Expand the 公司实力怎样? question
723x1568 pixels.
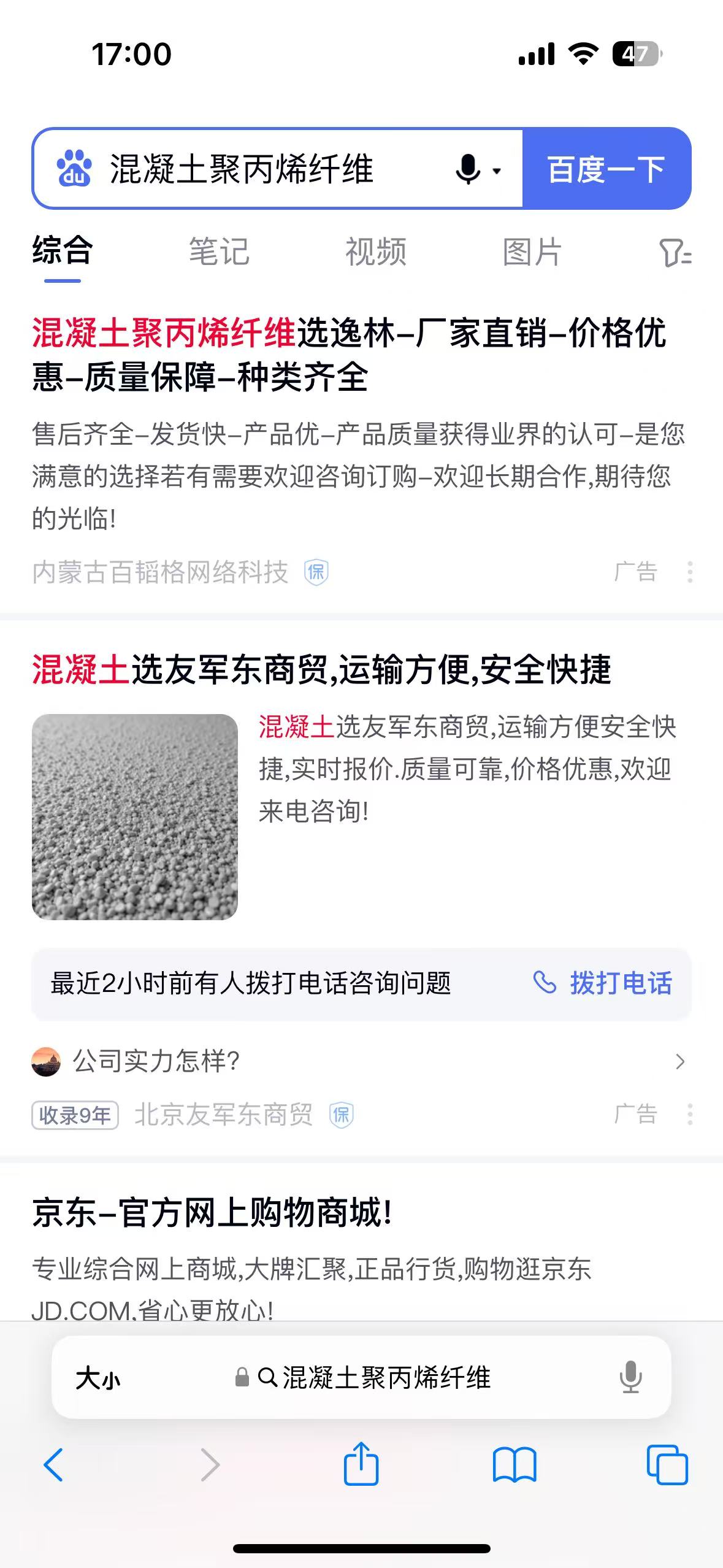click(358, 1061)
